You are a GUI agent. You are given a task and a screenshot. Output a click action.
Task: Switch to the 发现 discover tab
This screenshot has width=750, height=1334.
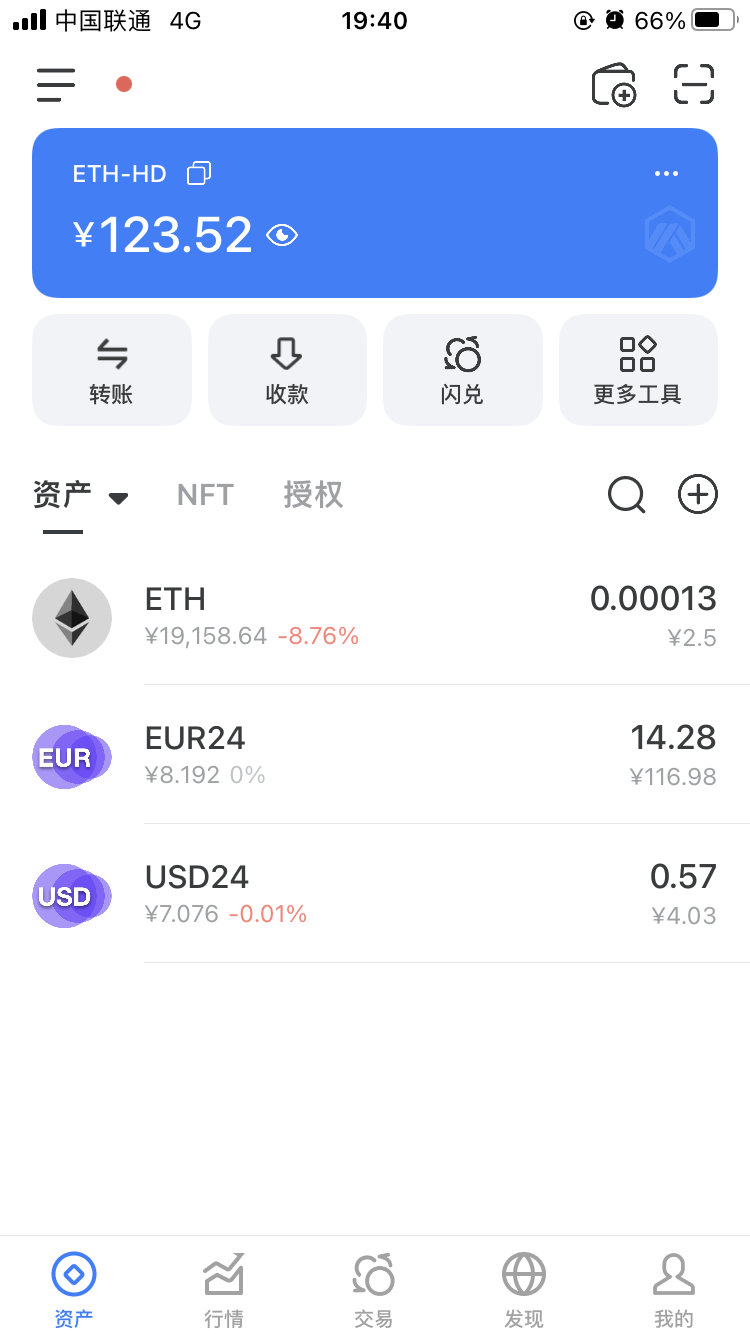tap(524, 1290)
